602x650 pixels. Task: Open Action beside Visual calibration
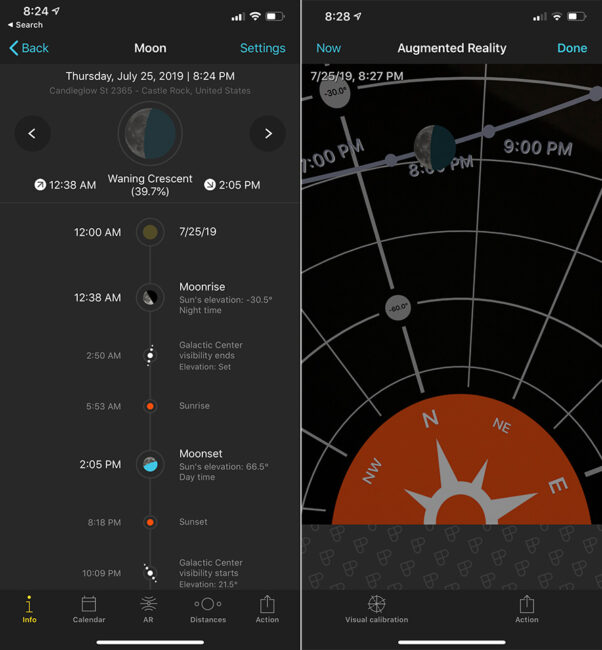(x=527, y=609)
